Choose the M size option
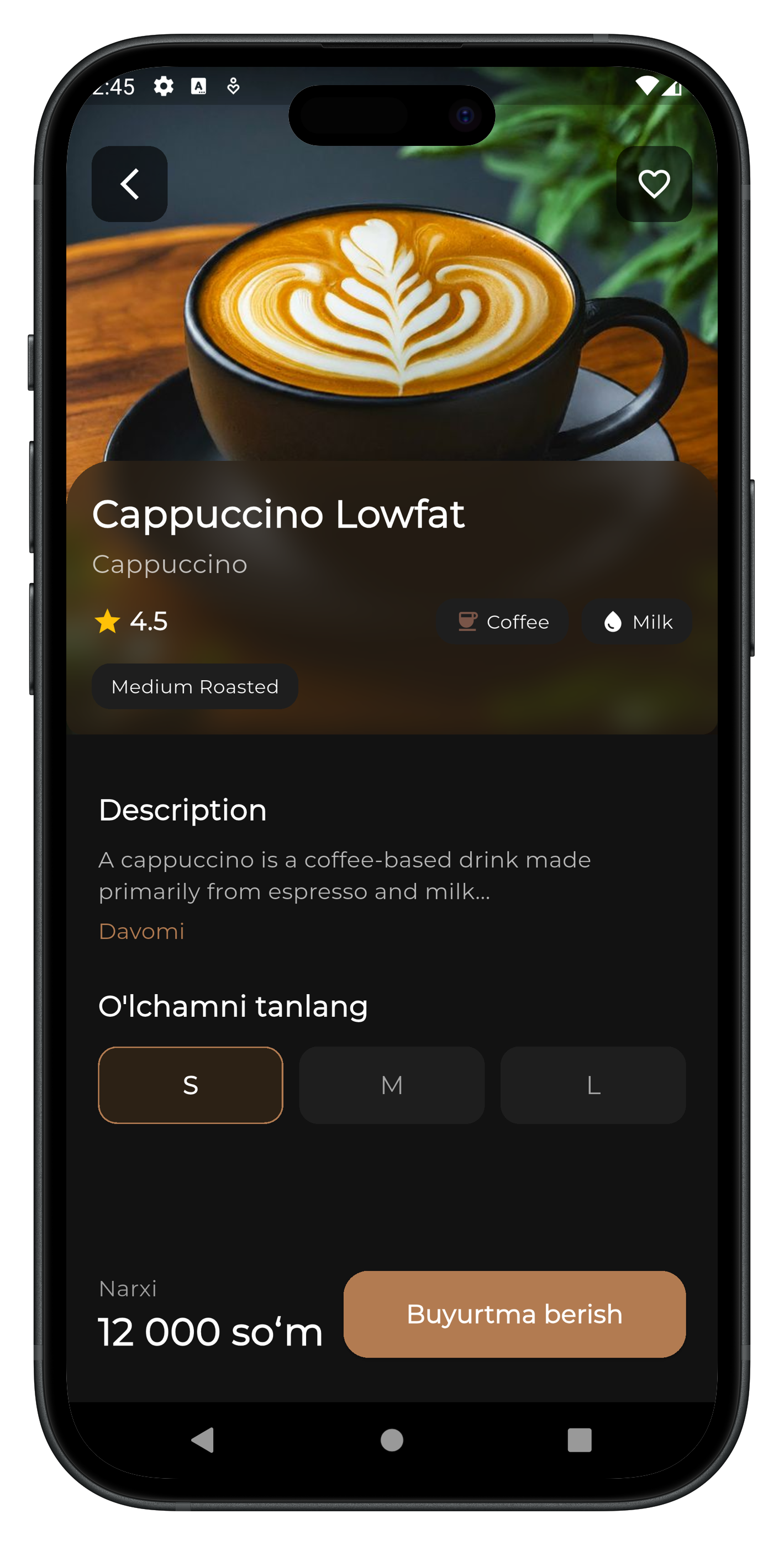 [x=392, y=1084]
